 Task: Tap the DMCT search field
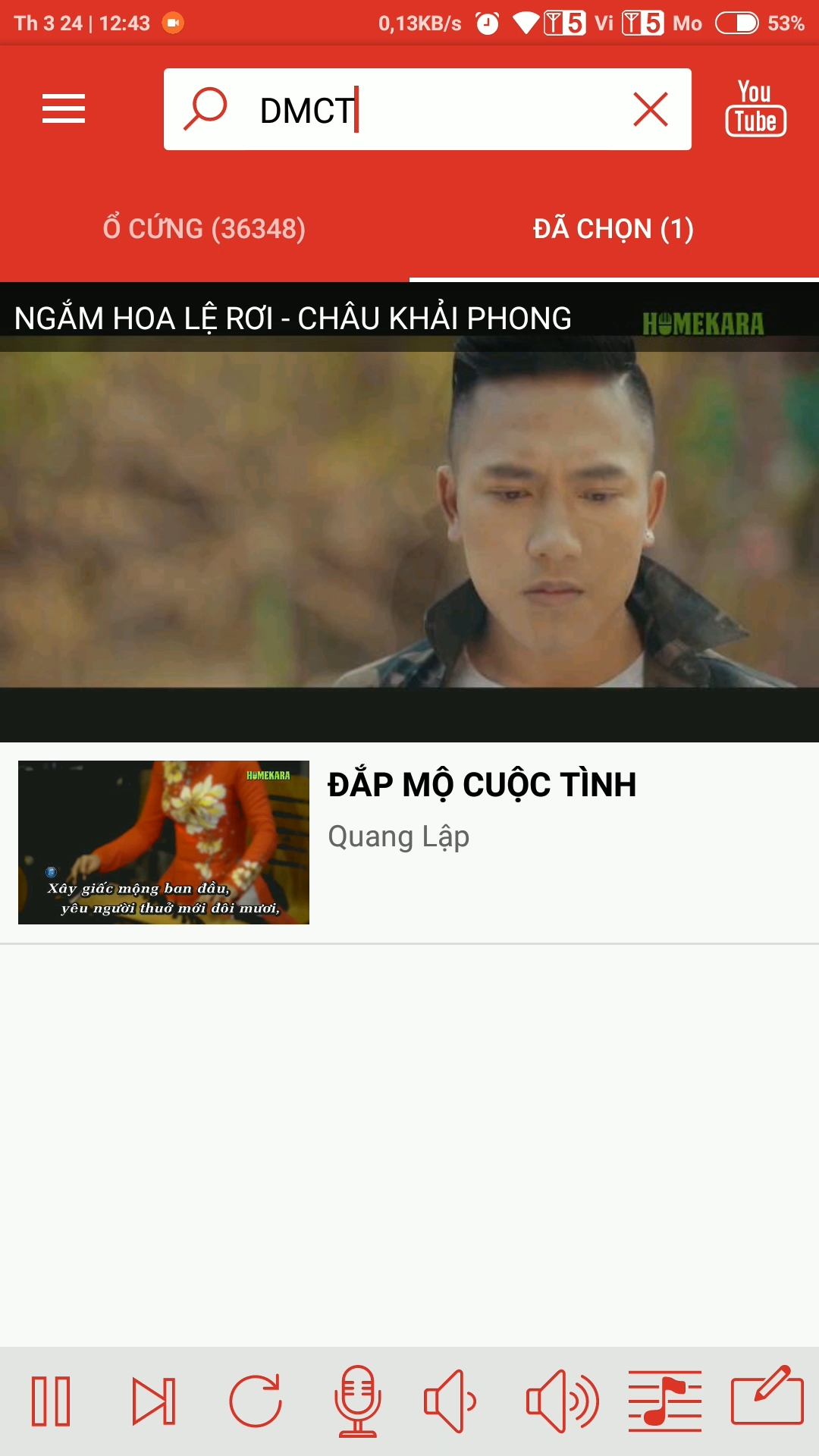pos(425,110)
